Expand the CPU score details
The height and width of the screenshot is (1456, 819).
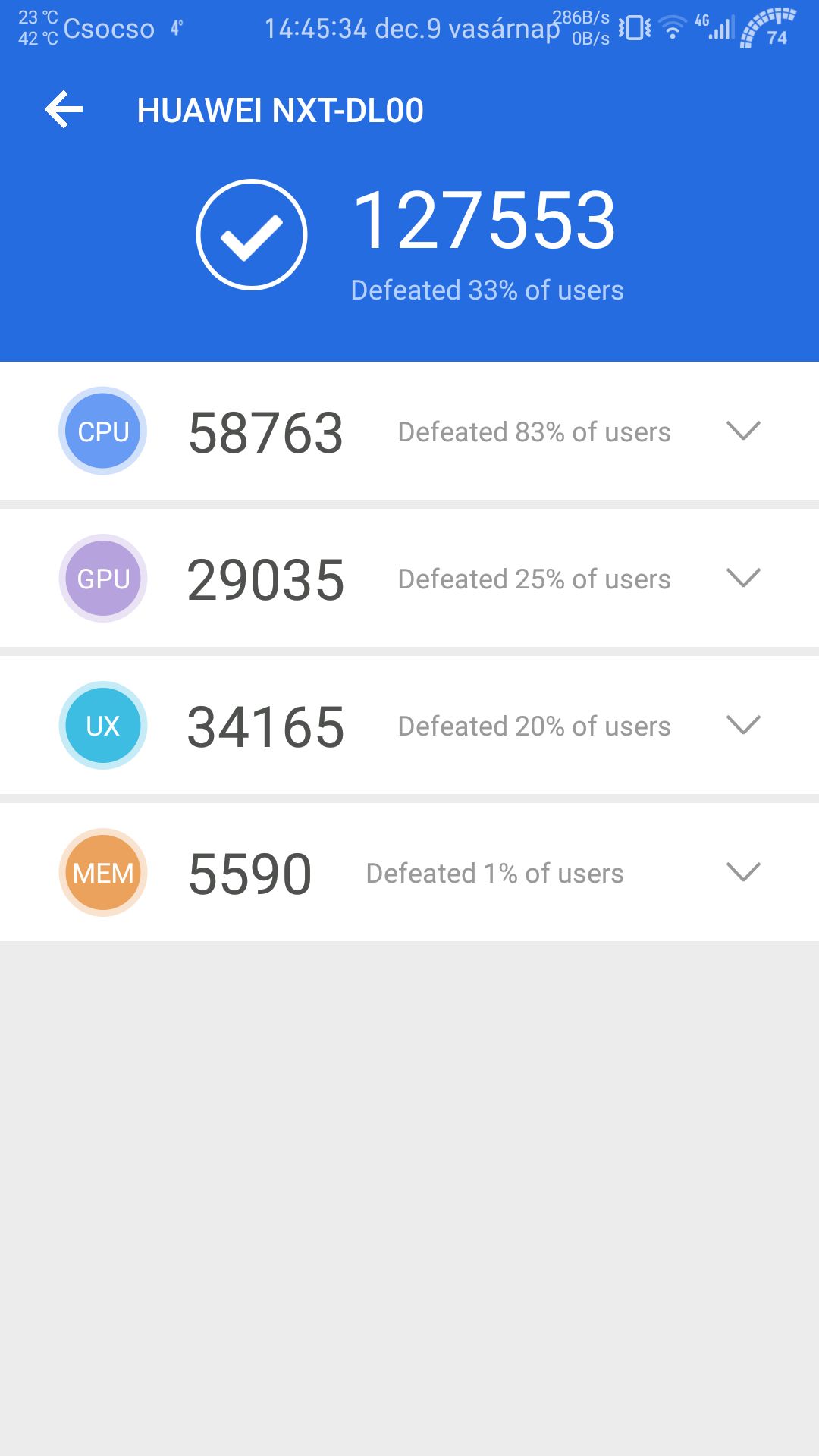click(x=743, y=431)
